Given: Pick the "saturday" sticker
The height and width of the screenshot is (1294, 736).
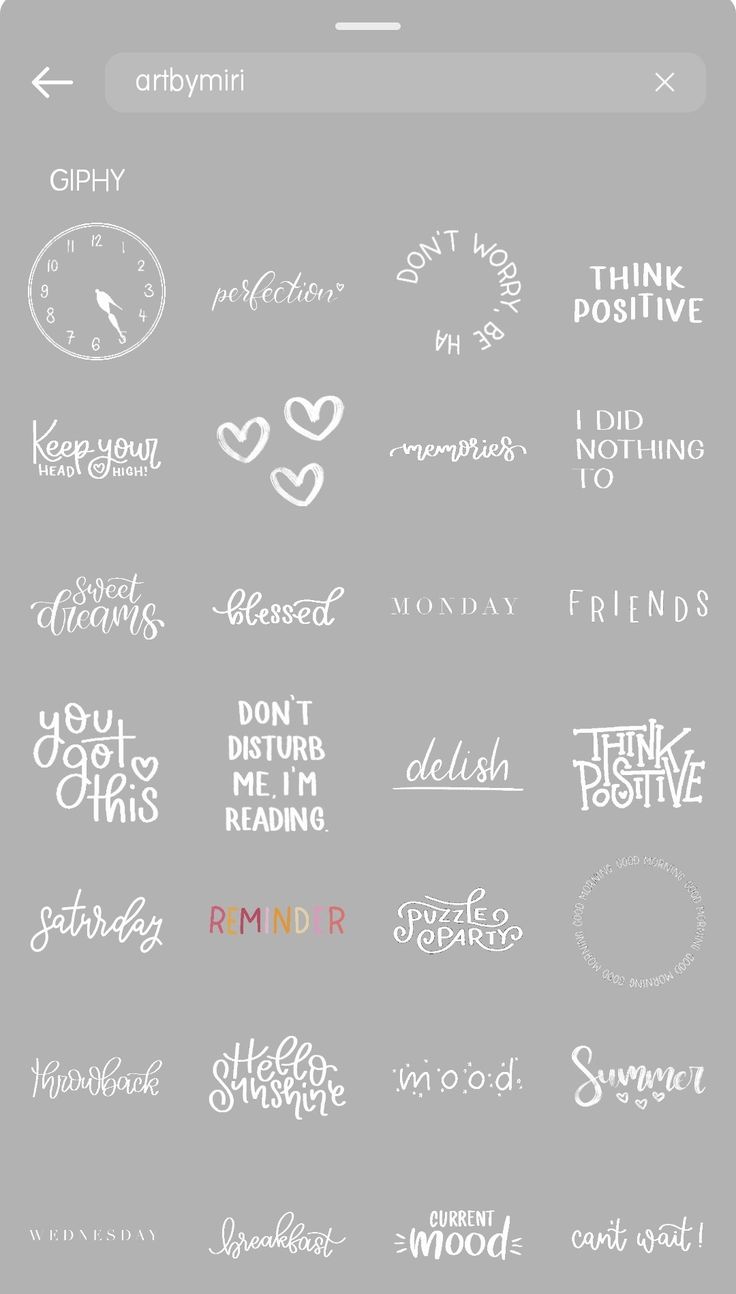Looking at the screenshot, I should point(96,921).
